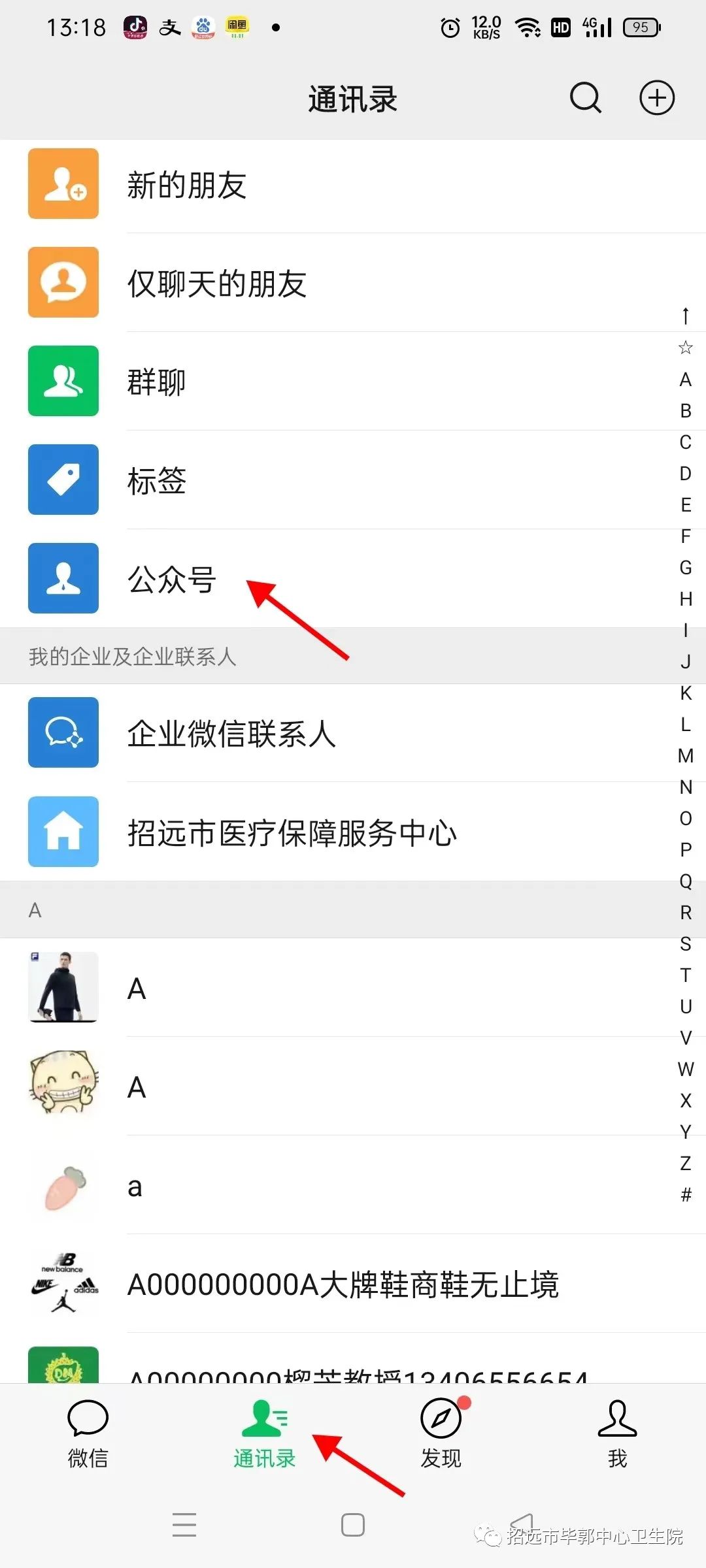Tap the system home button
Image resolution: width=706 pixels, height=1568 pixels.
coord(353,1525)
